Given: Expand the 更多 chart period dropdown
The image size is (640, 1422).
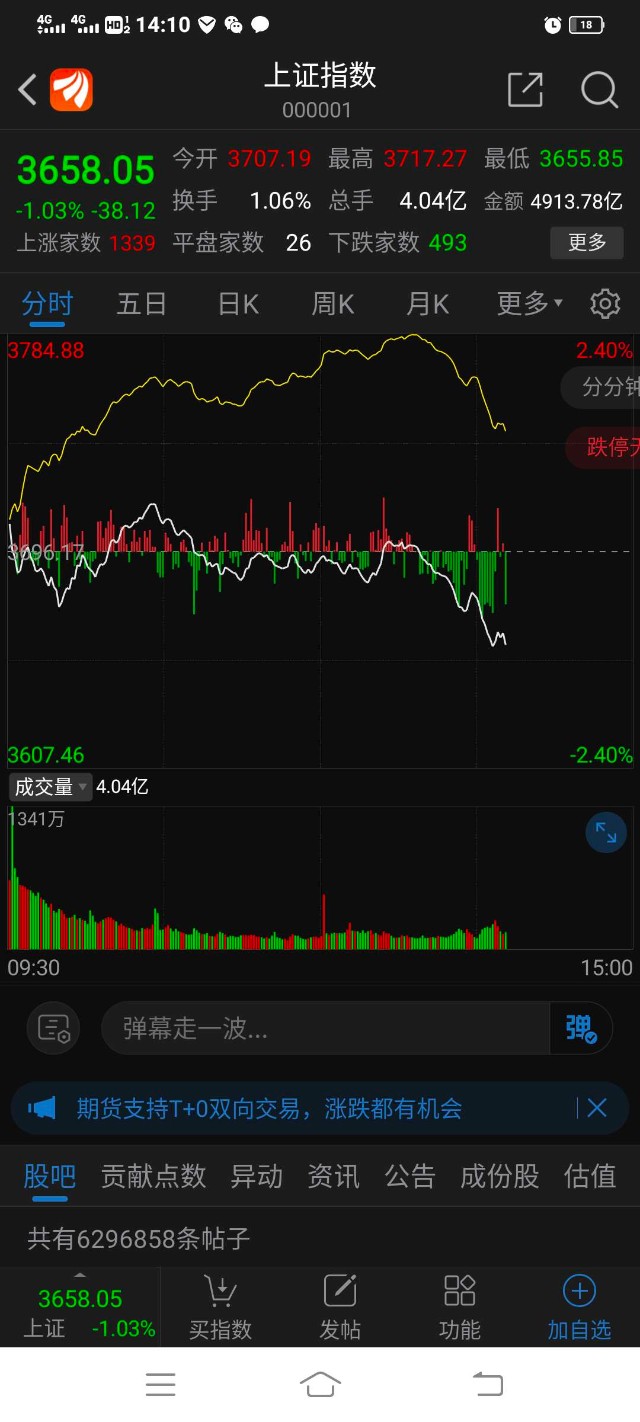Looking at the screenshot, I should (x=529, y=303).
